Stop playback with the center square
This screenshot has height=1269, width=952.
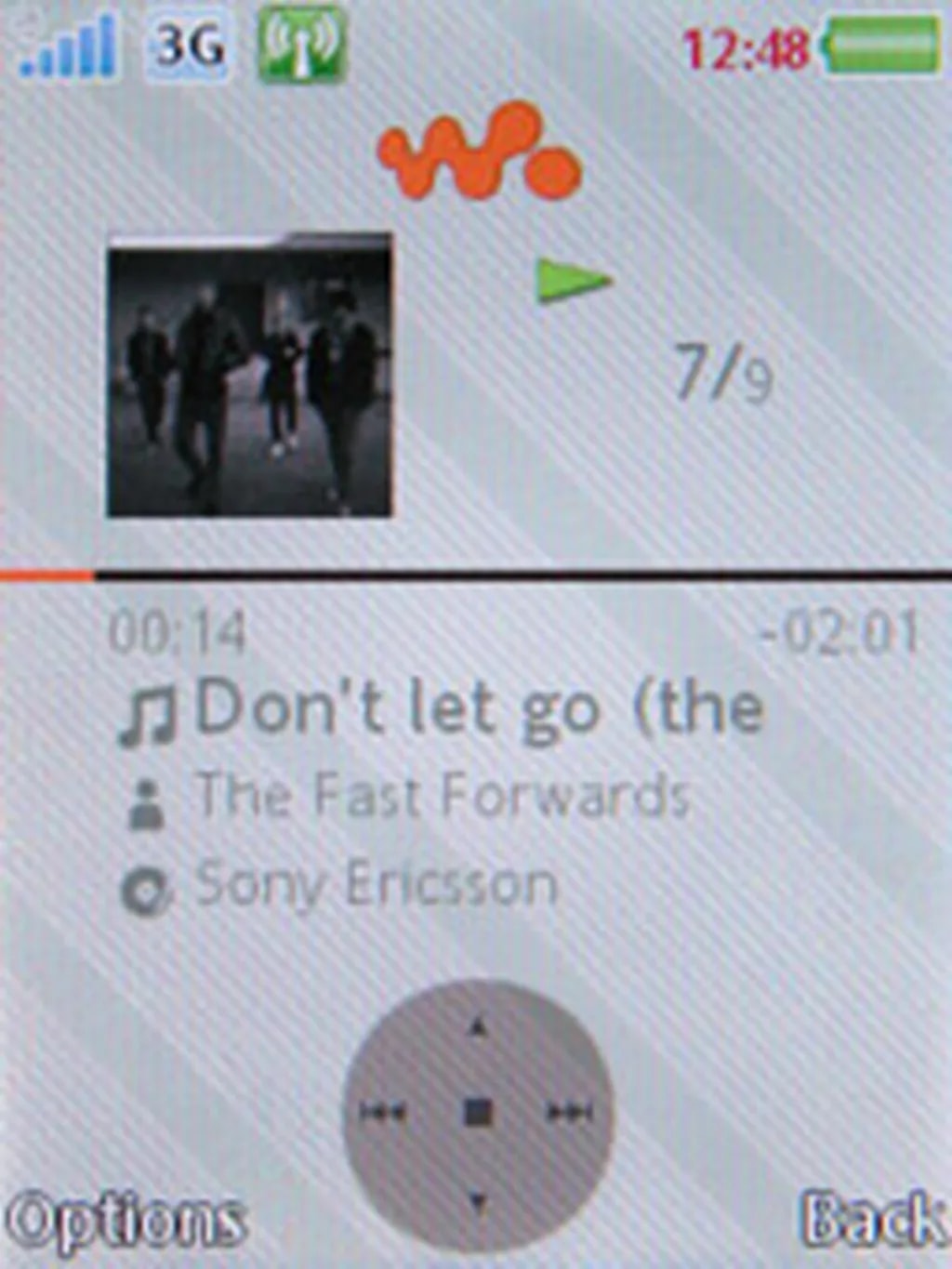[478, 1112]
